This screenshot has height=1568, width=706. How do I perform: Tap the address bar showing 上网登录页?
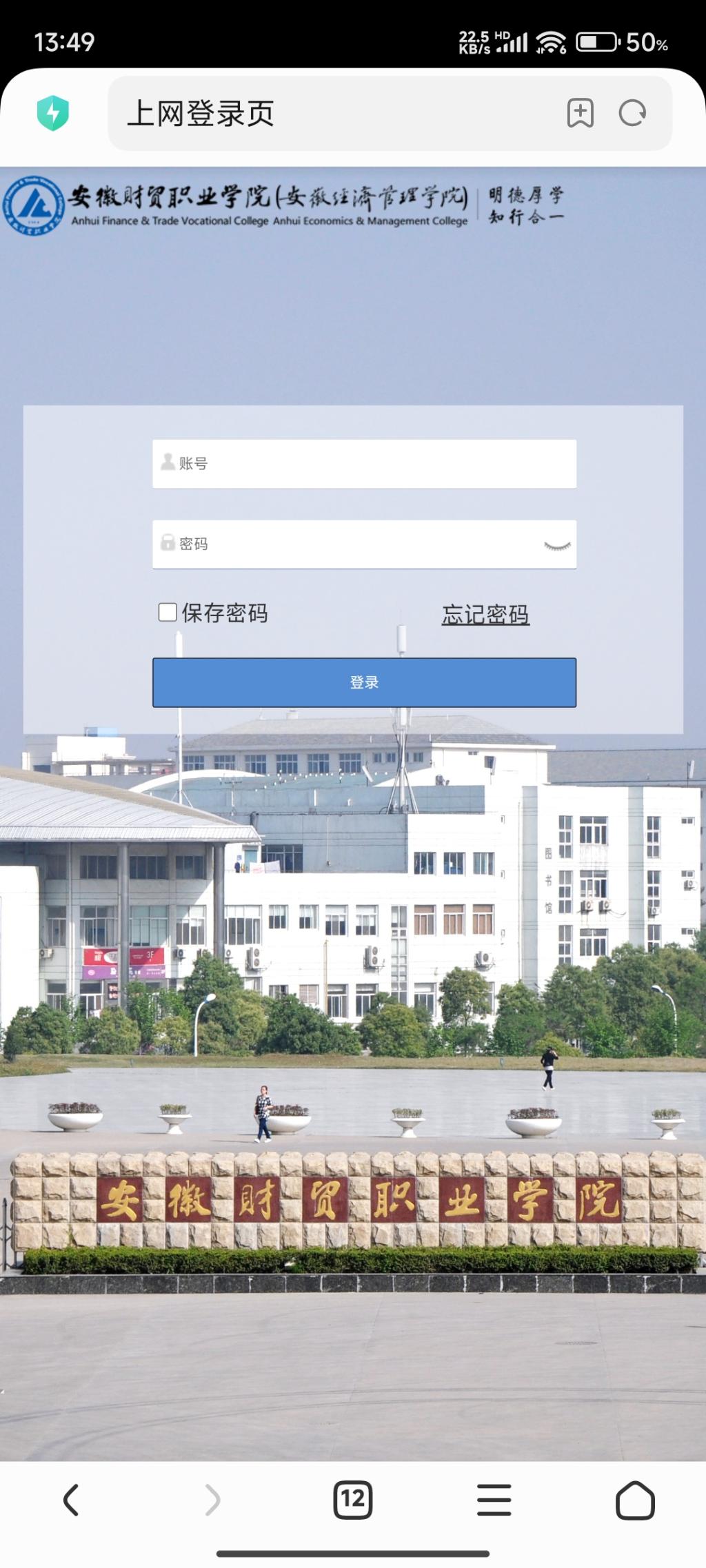[x=331, y=113]
